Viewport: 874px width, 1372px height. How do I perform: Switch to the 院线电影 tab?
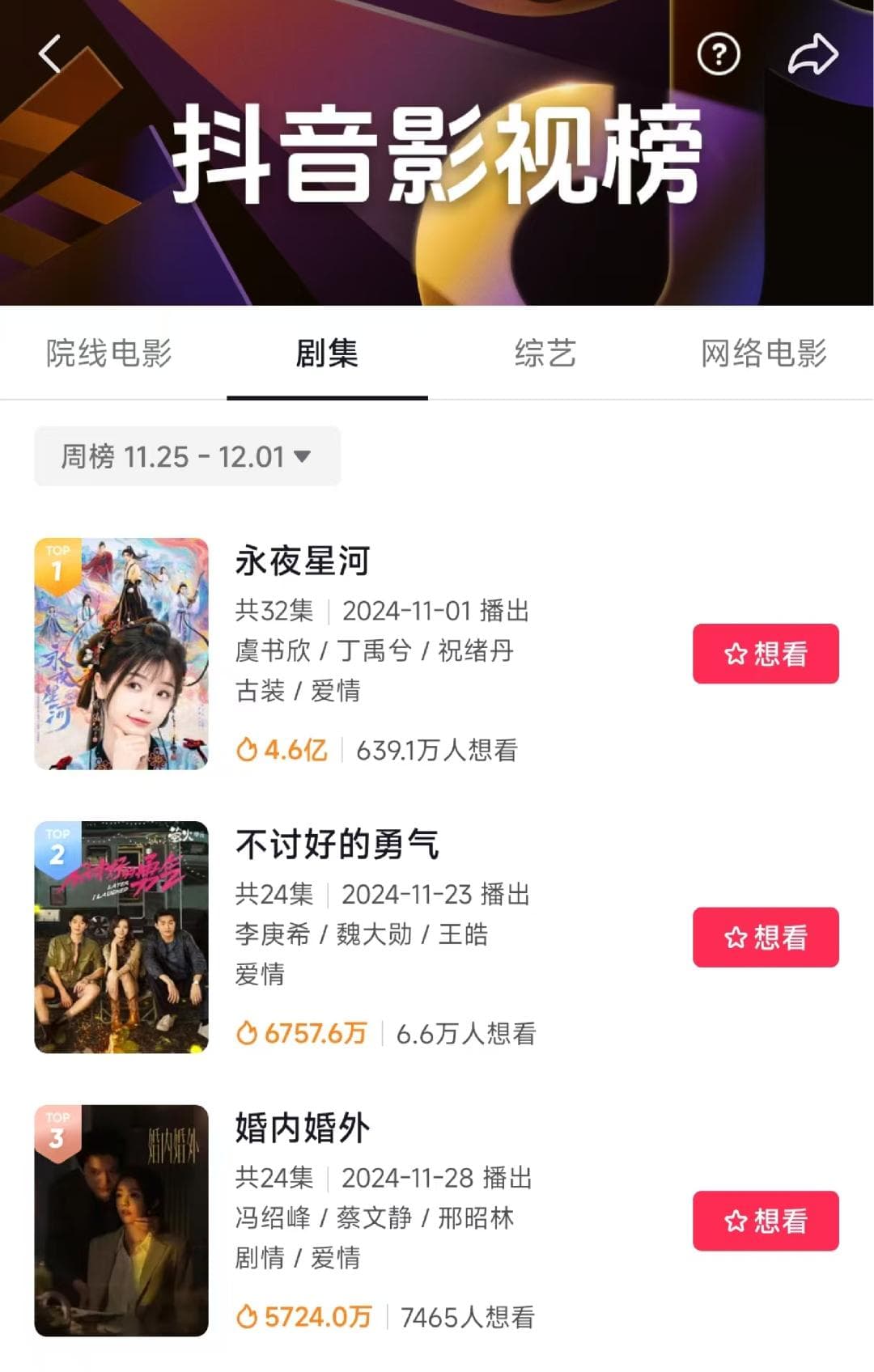(x=109, y=354)
